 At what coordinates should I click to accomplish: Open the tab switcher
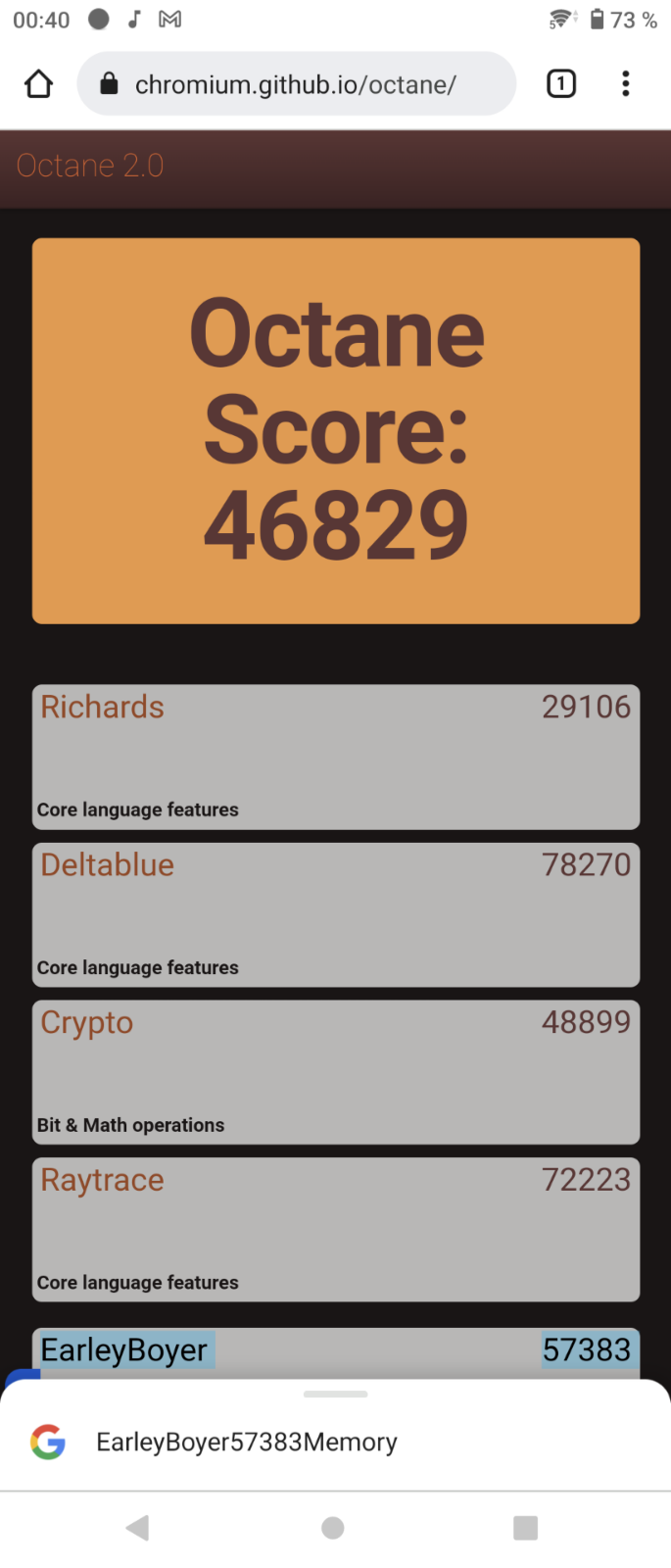[560, 84]
